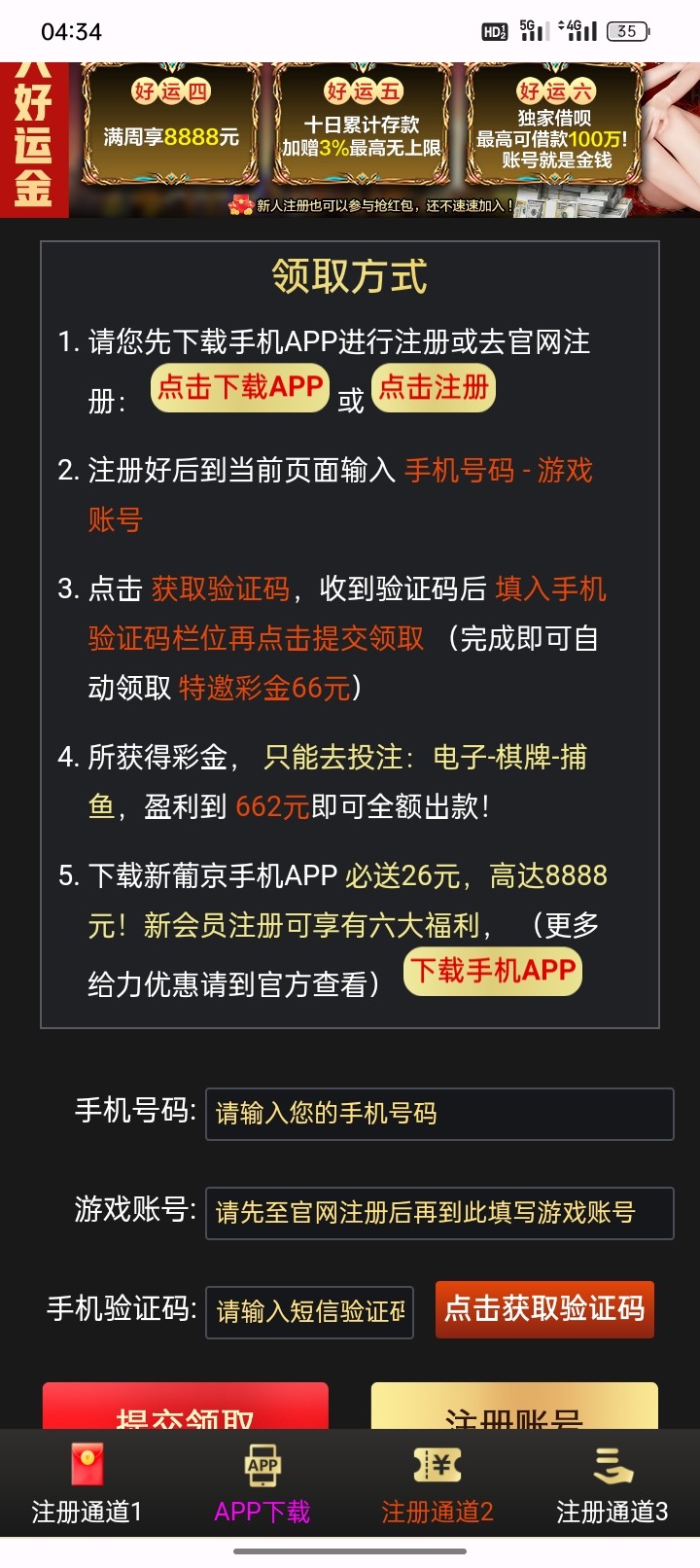The height and width of the screenshot is (1568, 700).
Task: Tap the 点击下载APP button
Action: point(239,388)
